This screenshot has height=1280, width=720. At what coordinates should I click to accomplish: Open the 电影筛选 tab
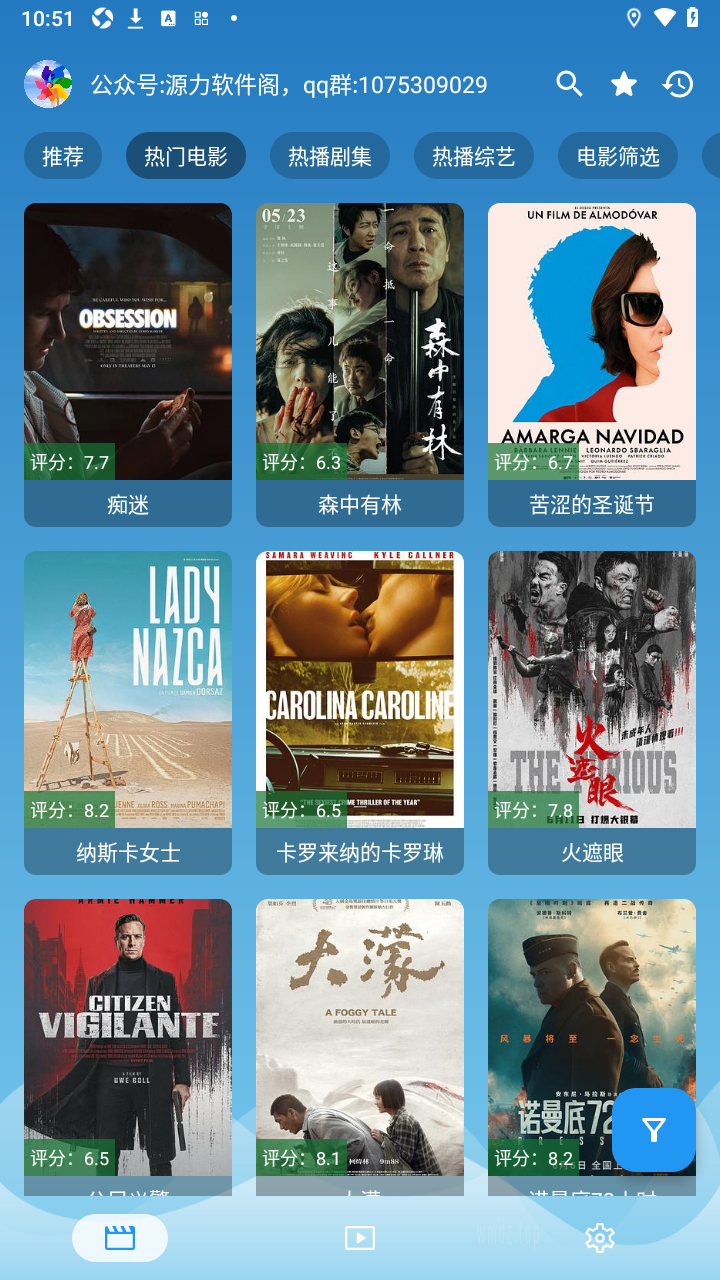(x=618, y=156)
